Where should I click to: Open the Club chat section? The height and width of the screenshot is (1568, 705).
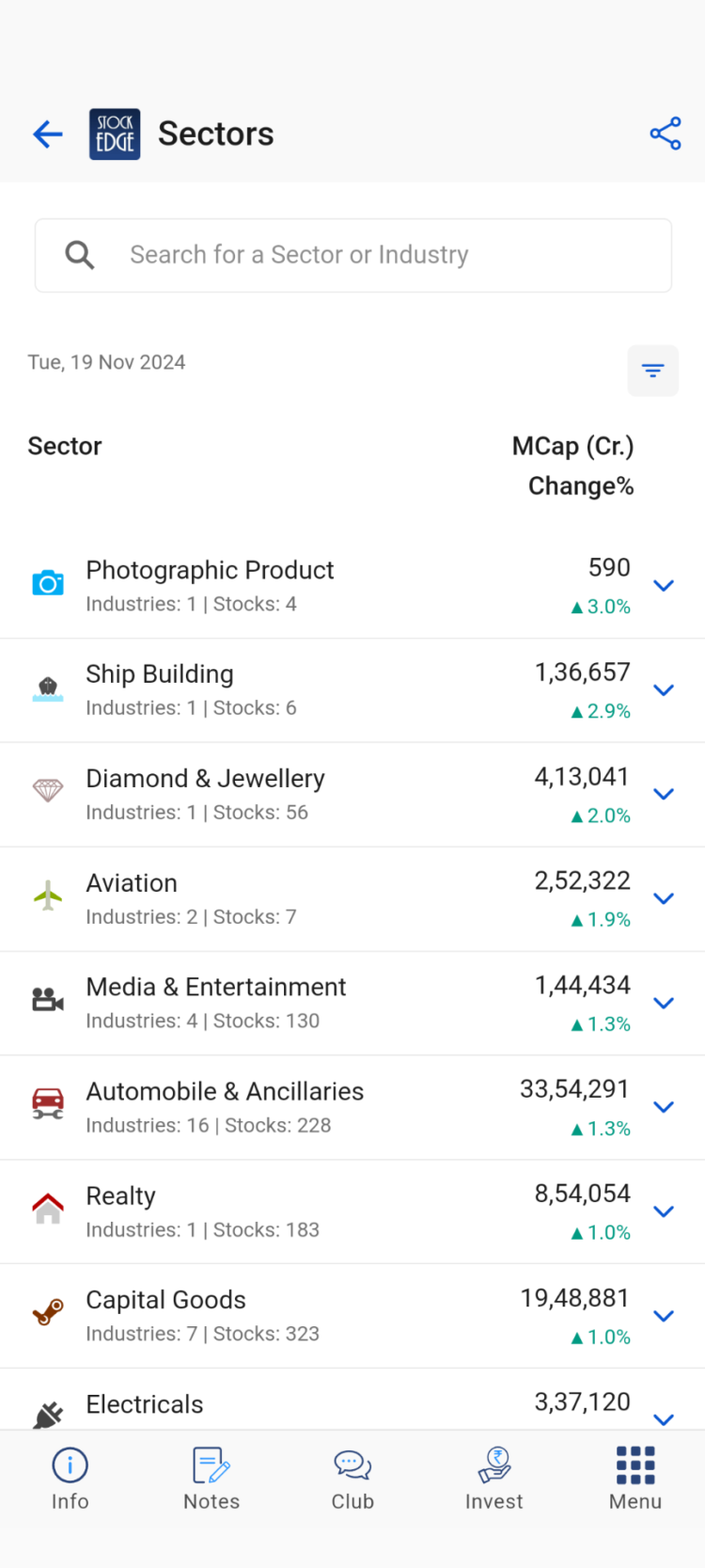(352, 1477)
